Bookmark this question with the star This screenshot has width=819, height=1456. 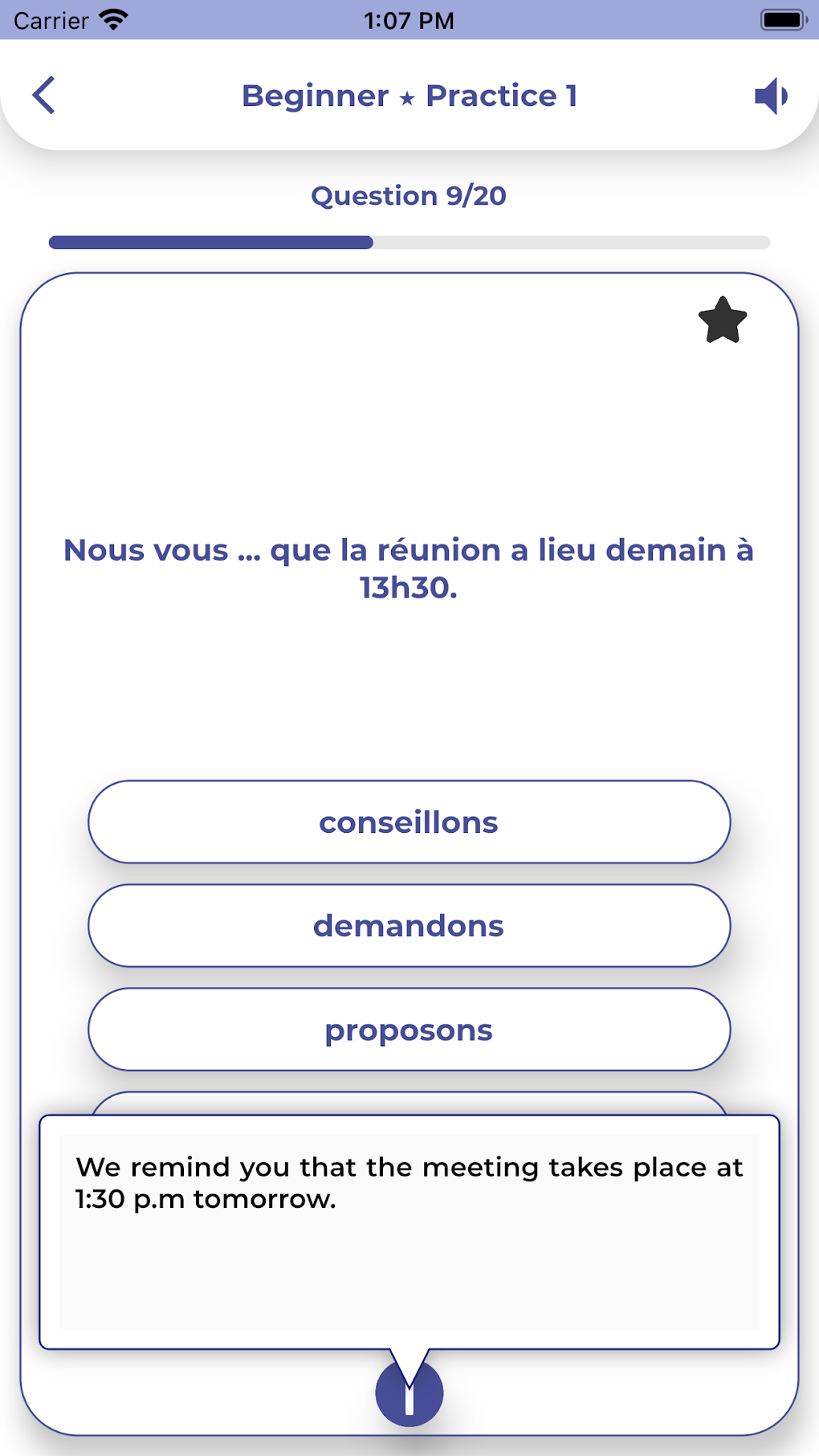tap(723, 320)
